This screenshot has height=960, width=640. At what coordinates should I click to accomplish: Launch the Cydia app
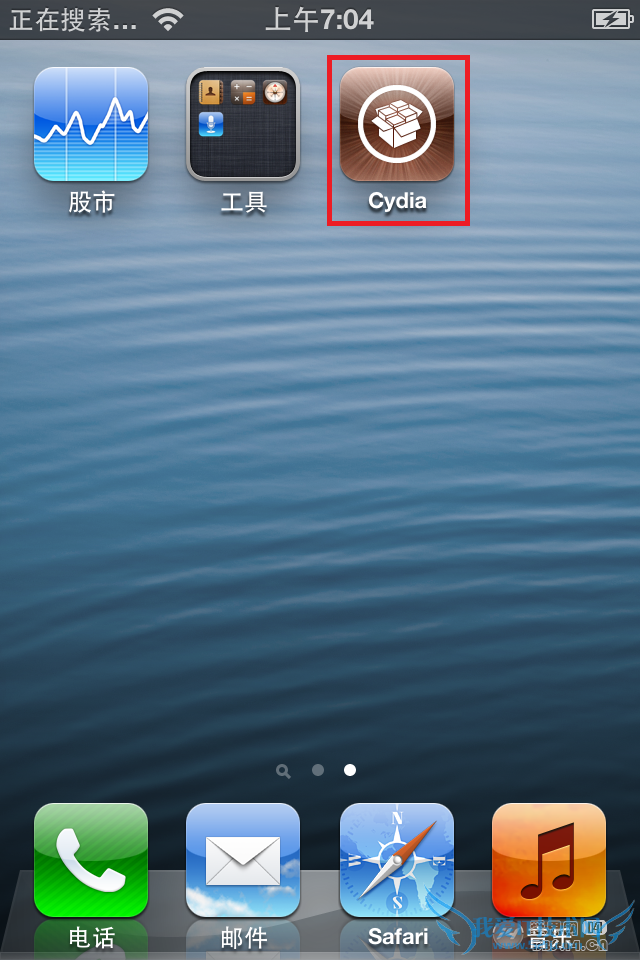coord(397,125)
